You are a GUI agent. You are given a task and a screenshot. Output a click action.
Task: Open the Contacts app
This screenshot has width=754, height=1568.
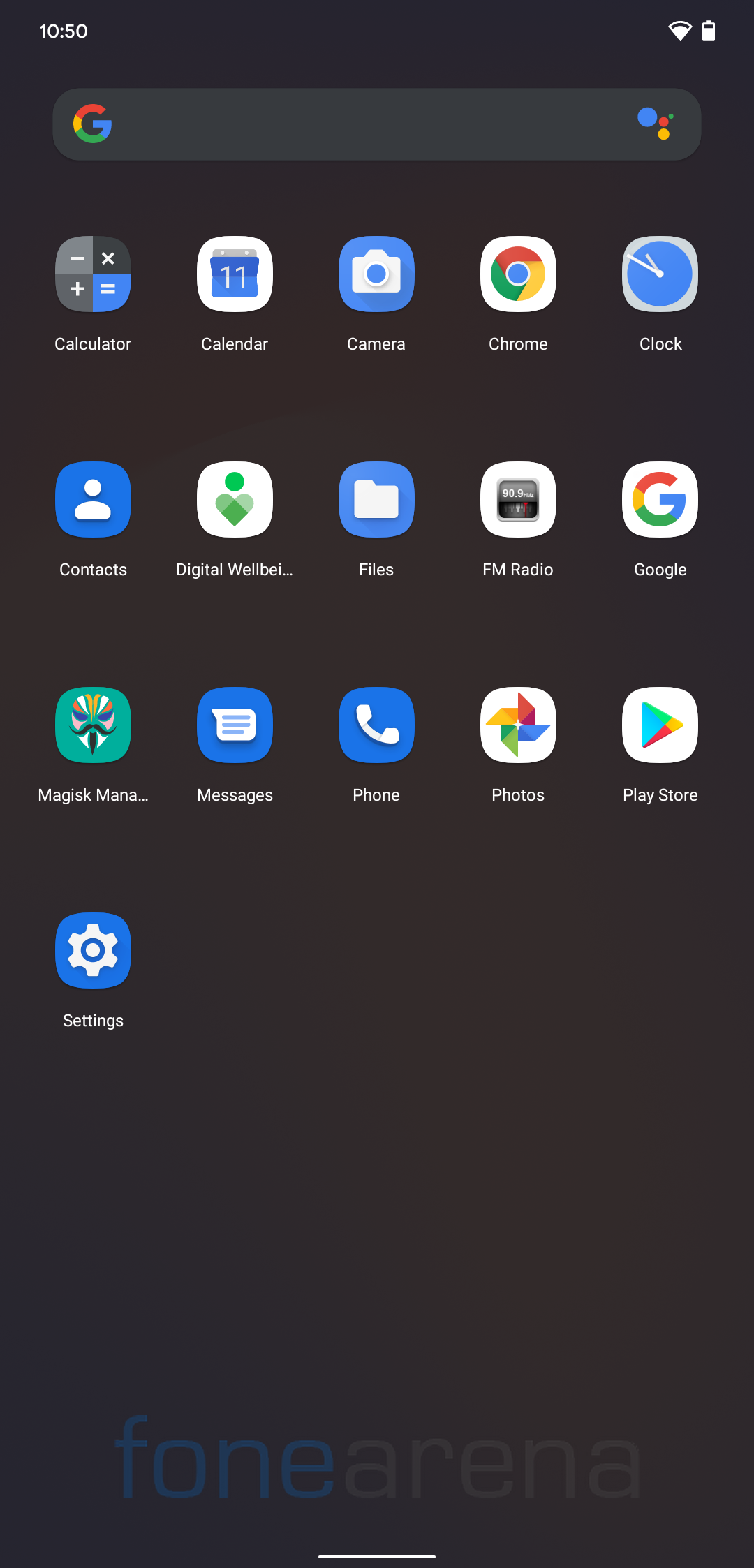(x=93, y=500)
